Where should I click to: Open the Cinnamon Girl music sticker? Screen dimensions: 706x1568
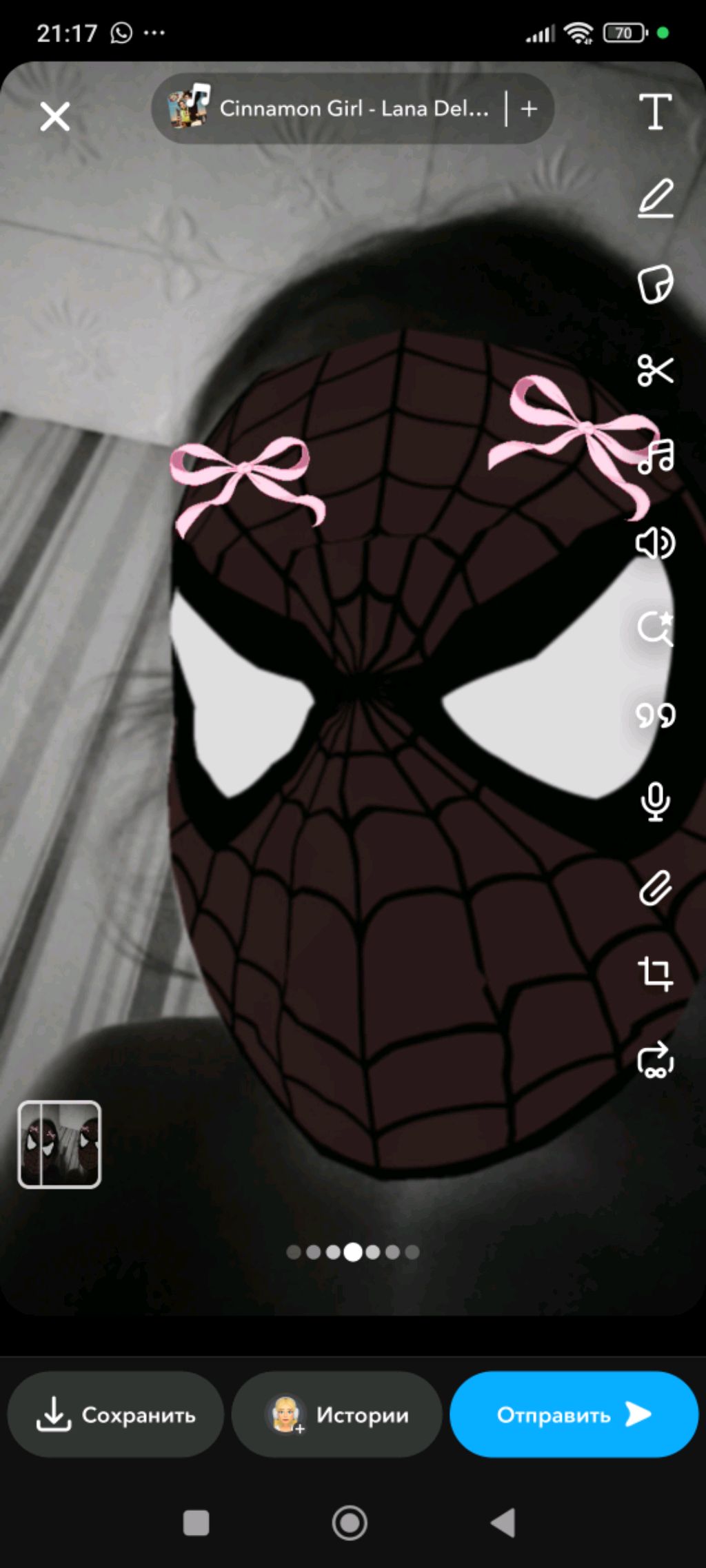[331, 109]
